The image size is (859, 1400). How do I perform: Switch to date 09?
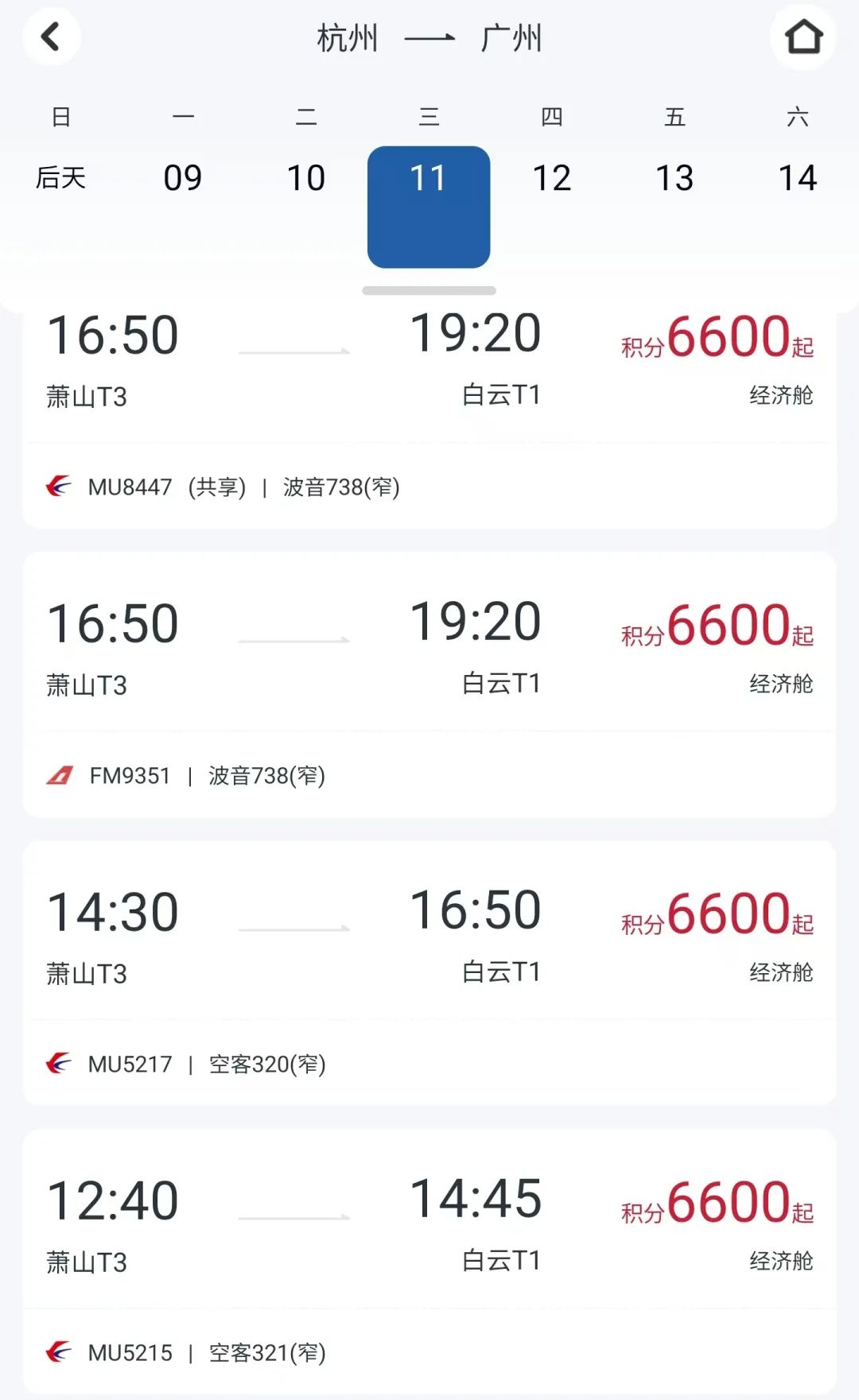pos(183,176)
